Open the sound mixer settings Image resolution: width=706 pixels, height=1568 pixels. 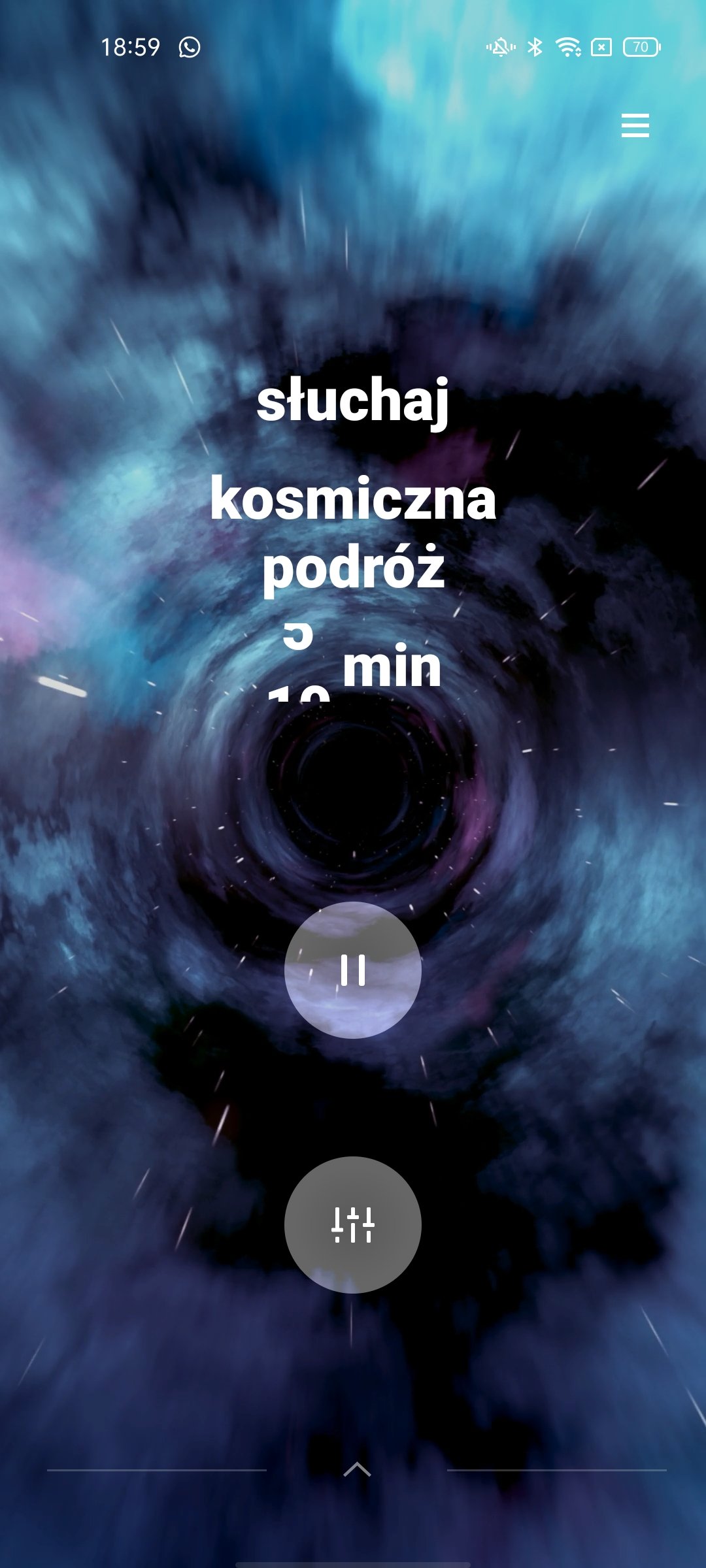[x=353, y=1225]
